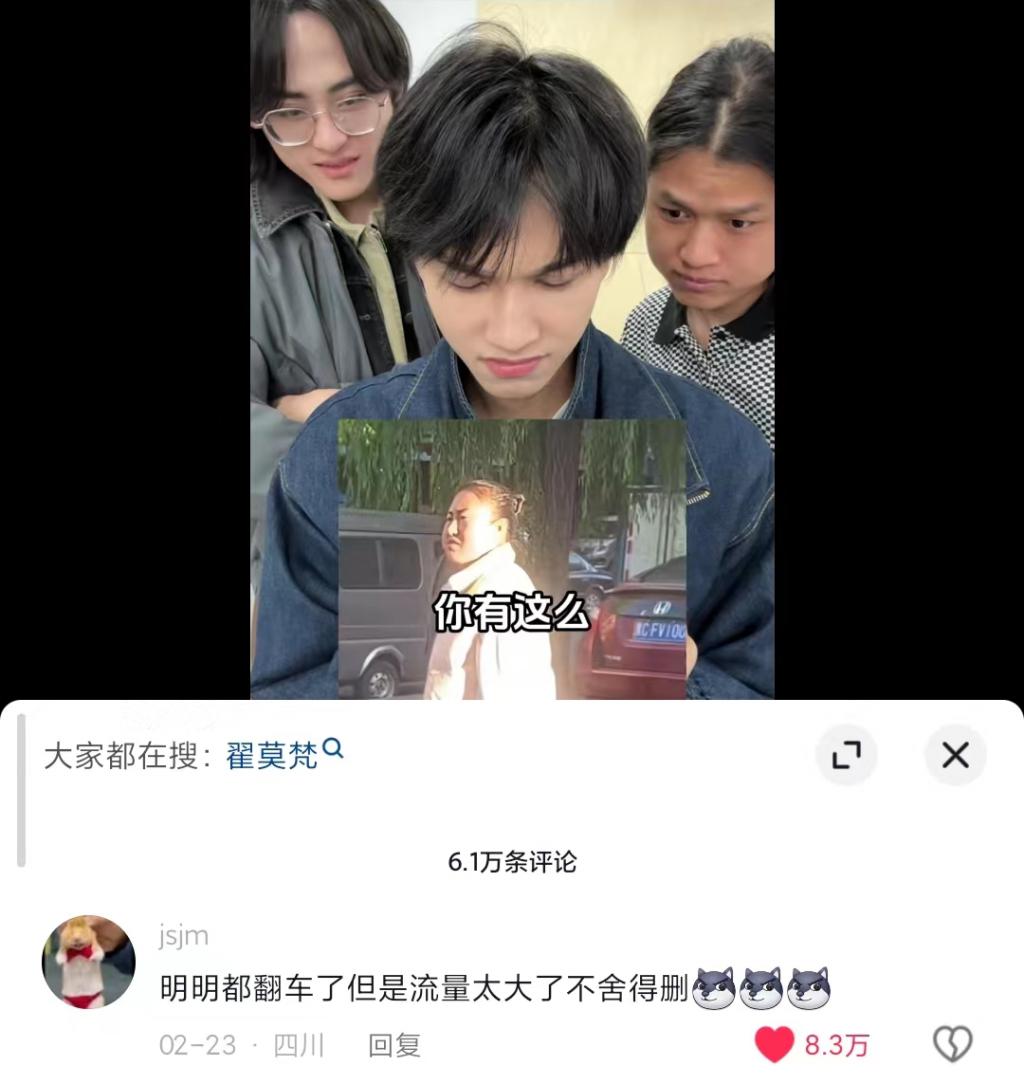Dislike jsjm's comment with the broken heart
Viewport: 1024px width, 1084px height.
point(952,1045)
